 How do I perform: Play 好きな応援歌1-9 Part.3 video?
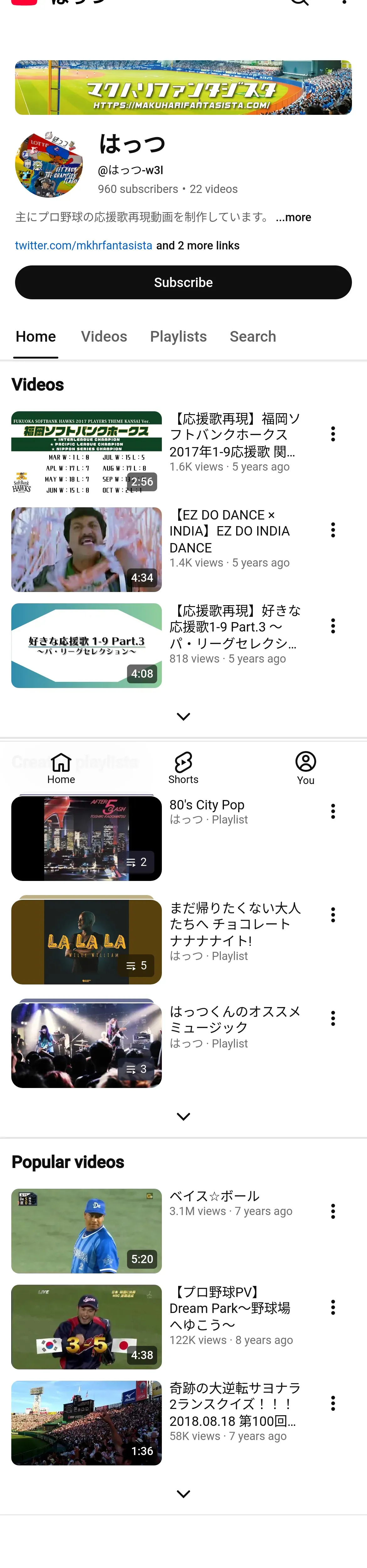coord(87,645)
